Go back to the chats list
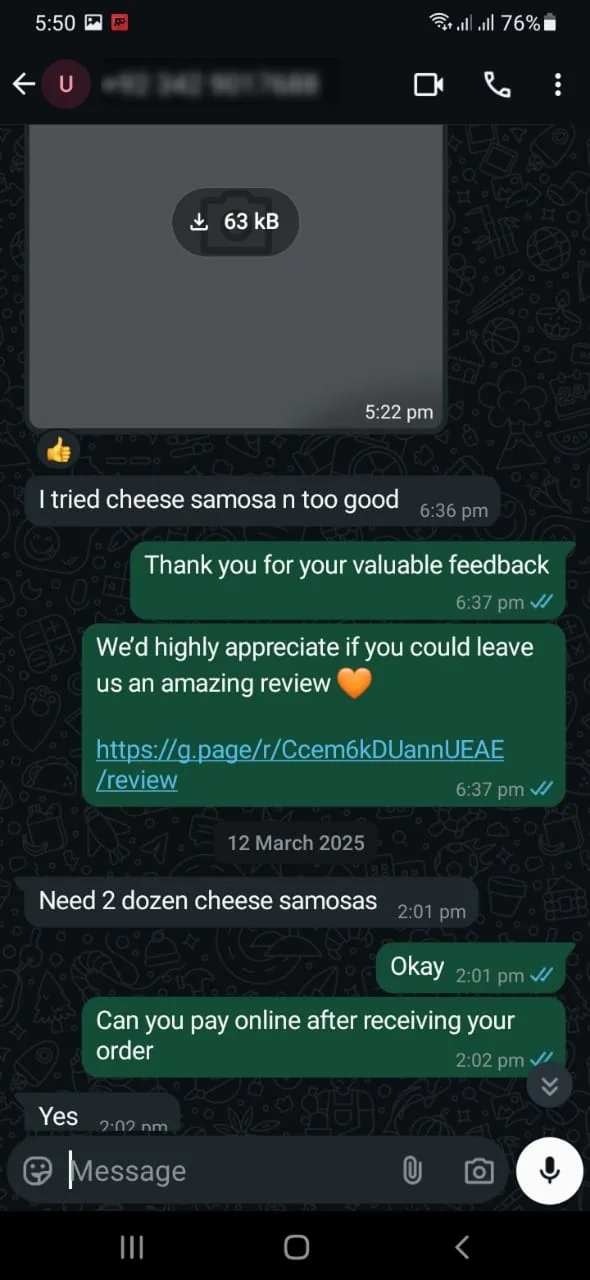Image resolution: width=590 pixels, height=1280 pixels. (x=24, y=85)
